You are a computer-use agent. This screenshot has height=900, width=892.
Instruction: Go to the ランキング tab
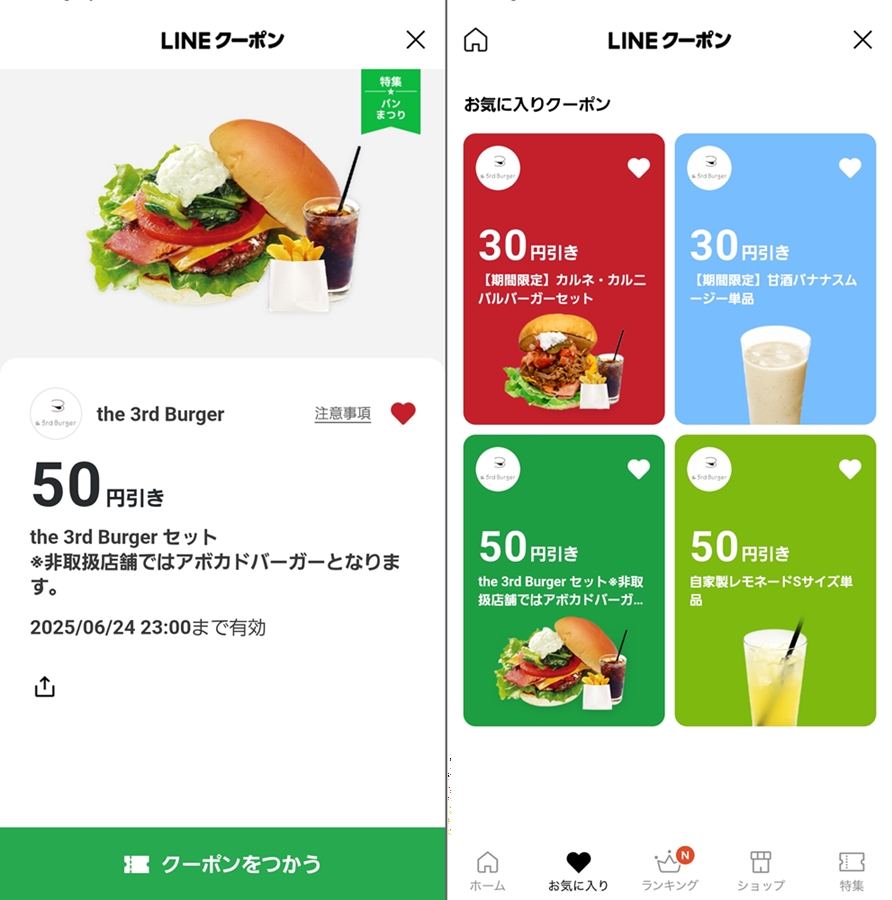[669, 870]
